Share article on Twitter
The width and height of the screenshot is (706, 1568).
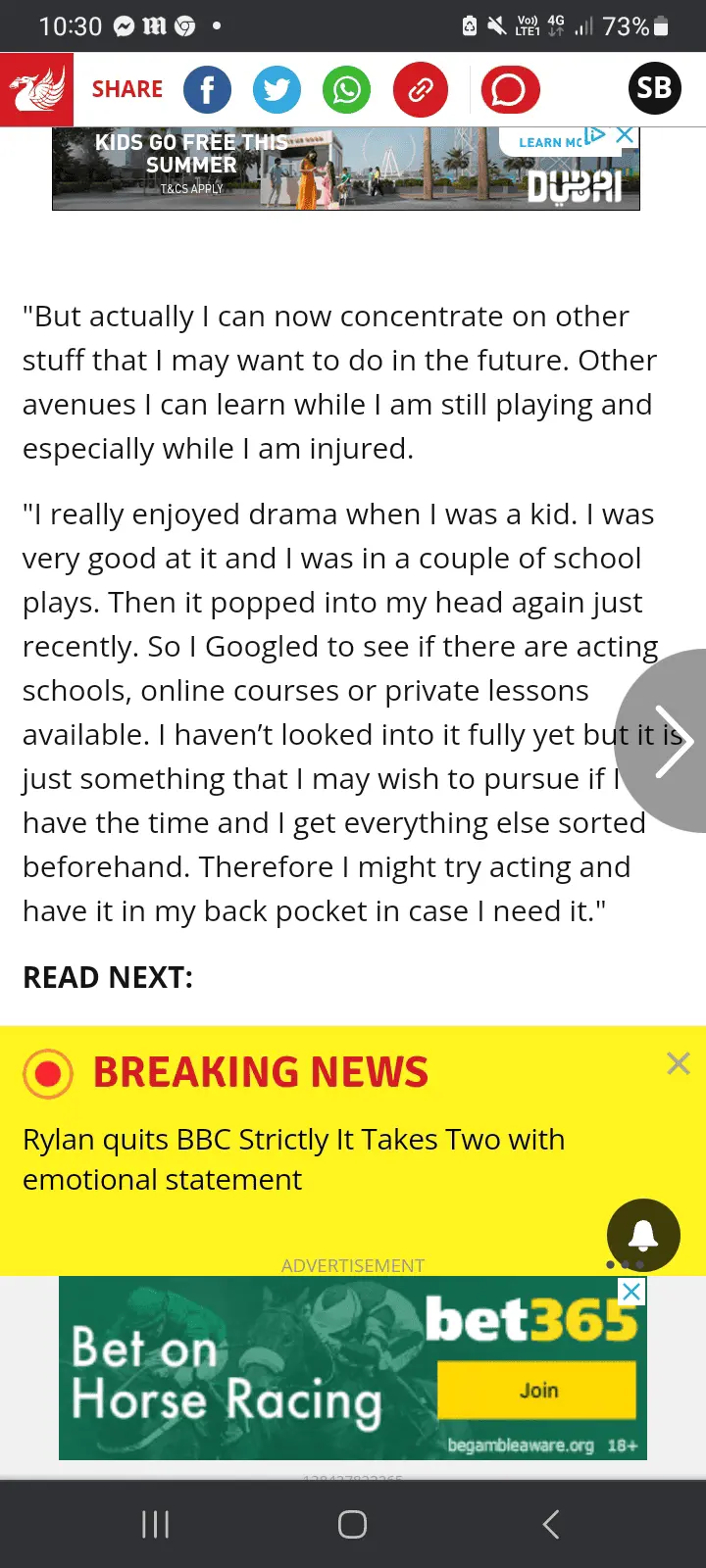point(277,90)
